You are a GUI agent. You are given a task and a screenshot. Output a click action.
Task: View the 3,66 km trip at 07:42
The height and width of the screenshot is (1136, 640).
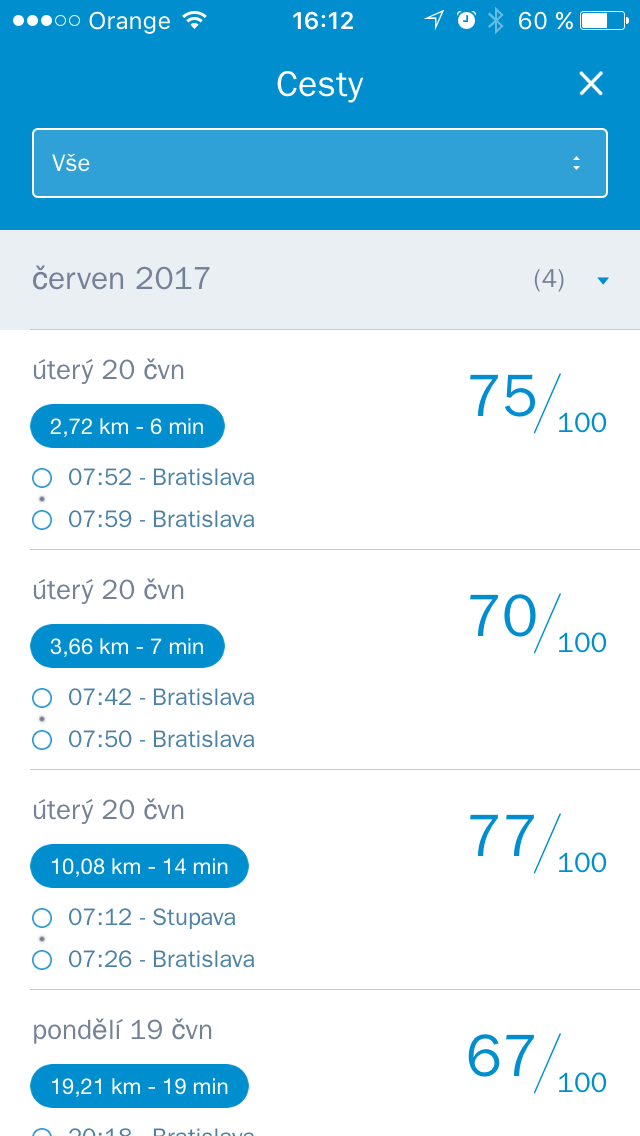(x=320, y=660)
